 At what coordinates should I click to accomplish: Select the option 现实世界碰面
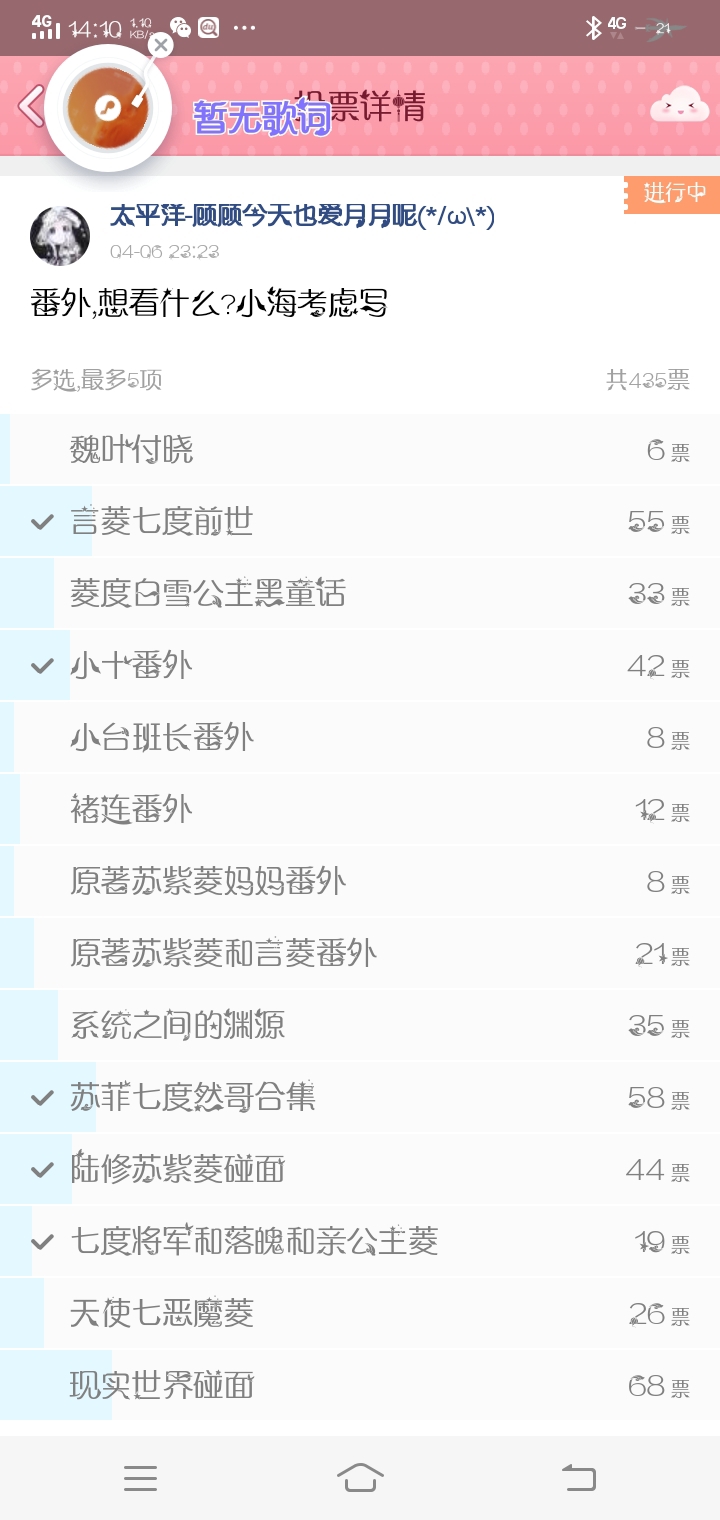360,1386
